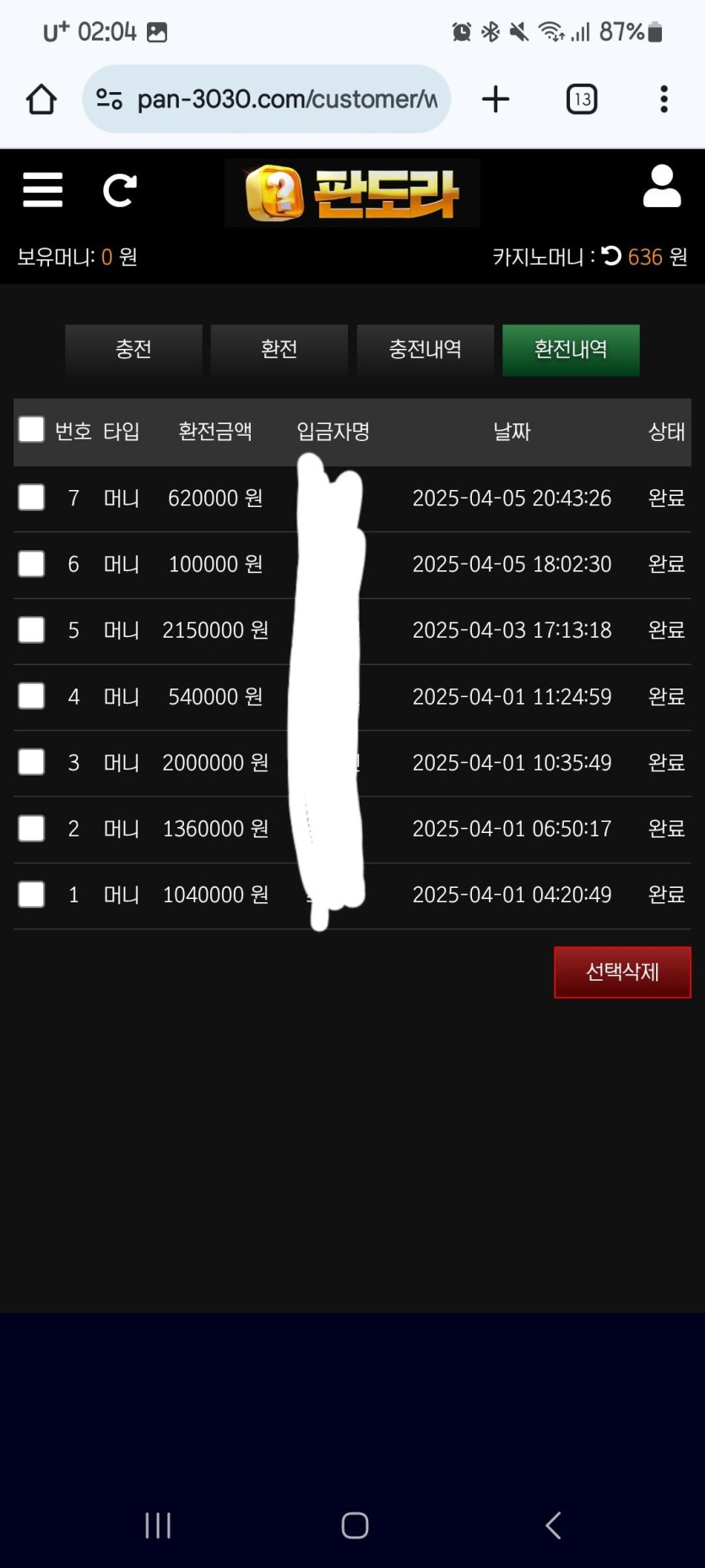Open the 충전내역 tab
Viewport: 705px width, 1568px height.
coord(425,350)
